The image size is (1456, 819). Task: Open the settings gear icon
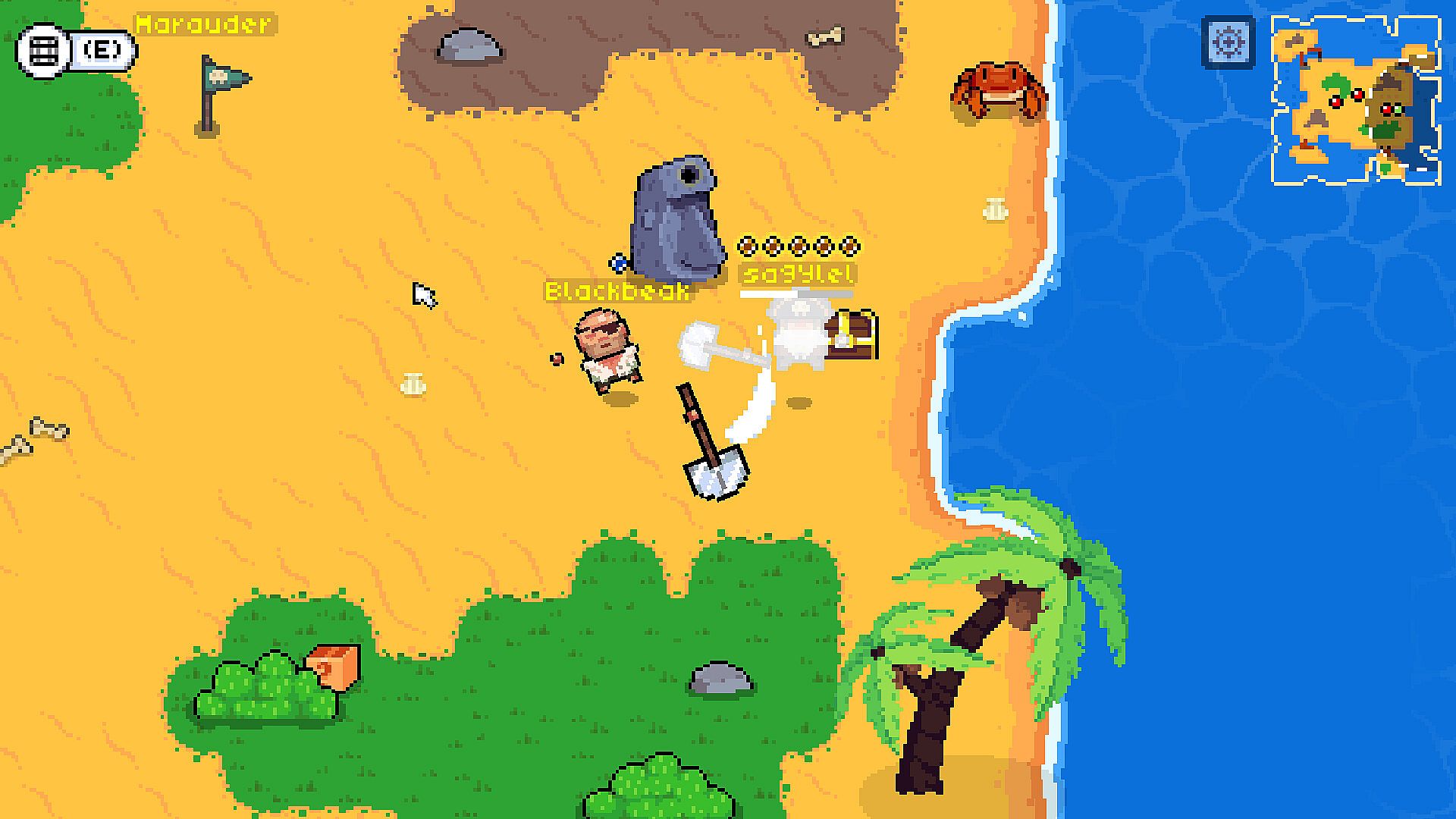[x=1228, y=43]
